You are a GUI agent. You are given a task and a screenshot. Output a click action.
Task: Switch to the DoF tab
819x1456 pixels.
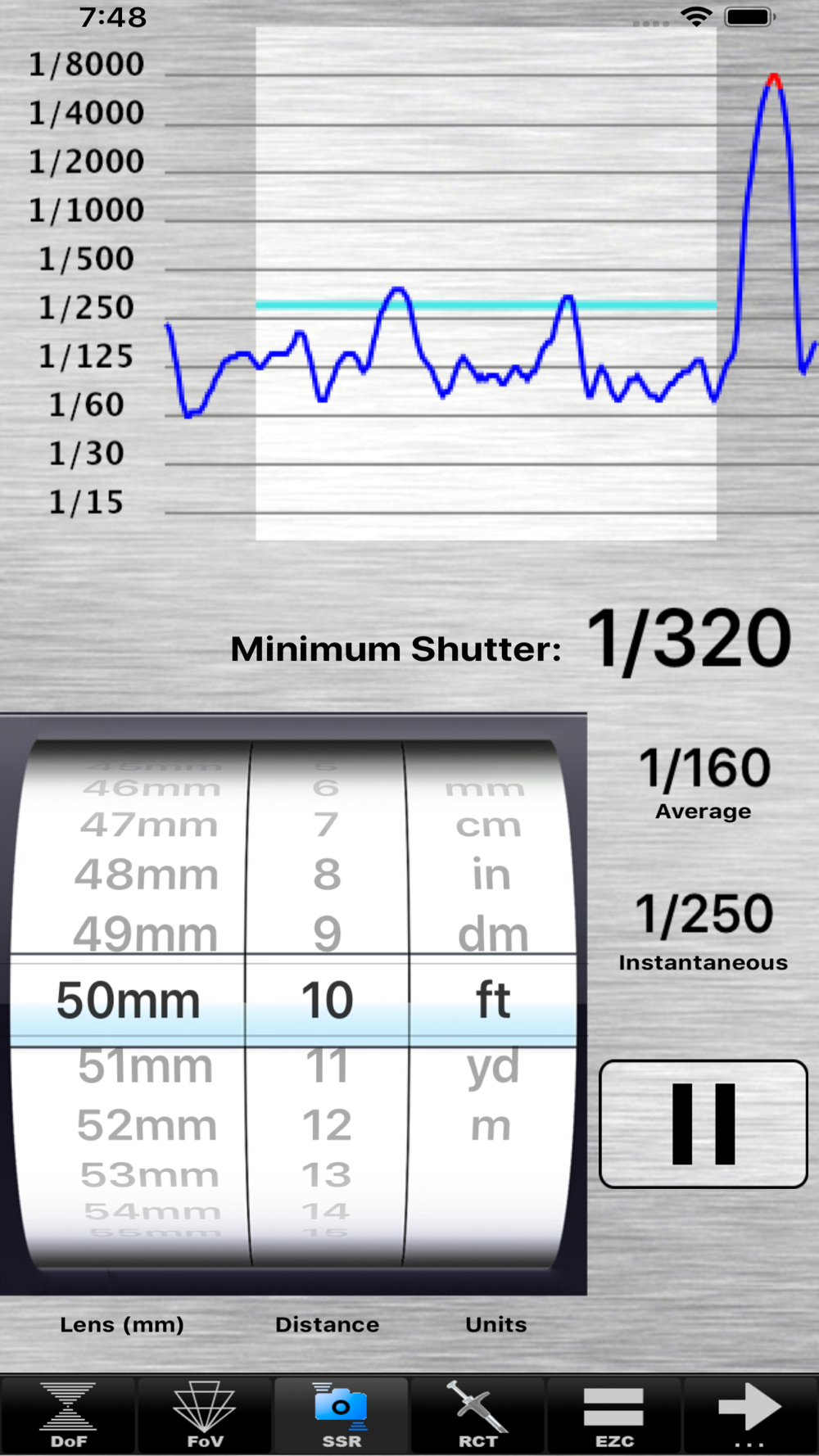click(x=69, y=1415)
